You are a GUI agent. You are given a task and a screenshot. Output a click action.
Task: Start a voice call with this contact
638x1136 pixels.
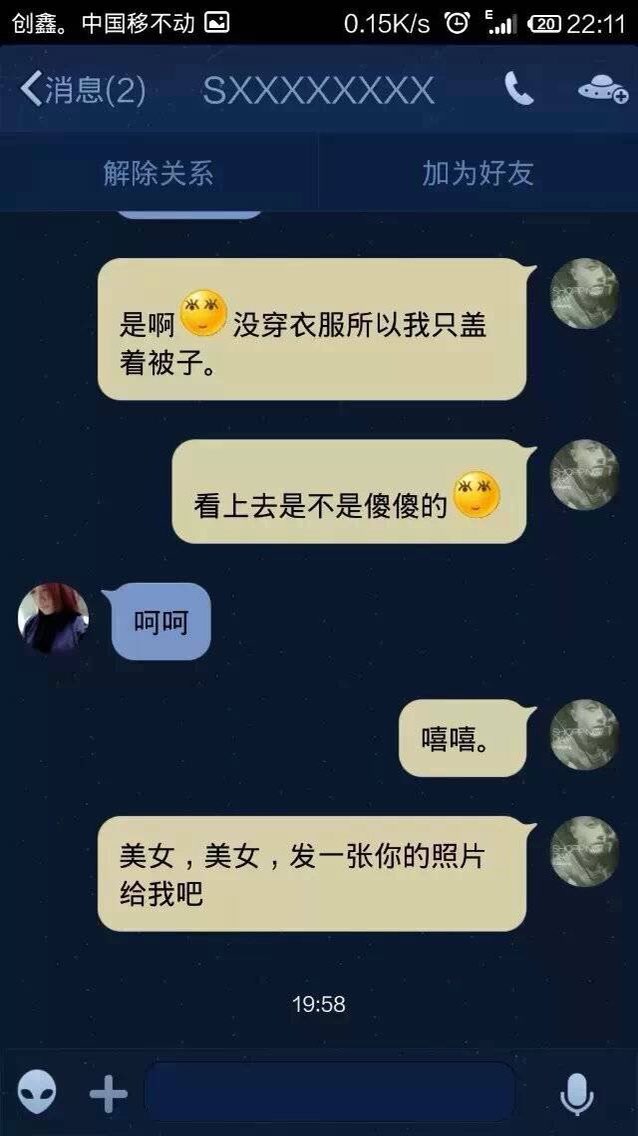519,90
